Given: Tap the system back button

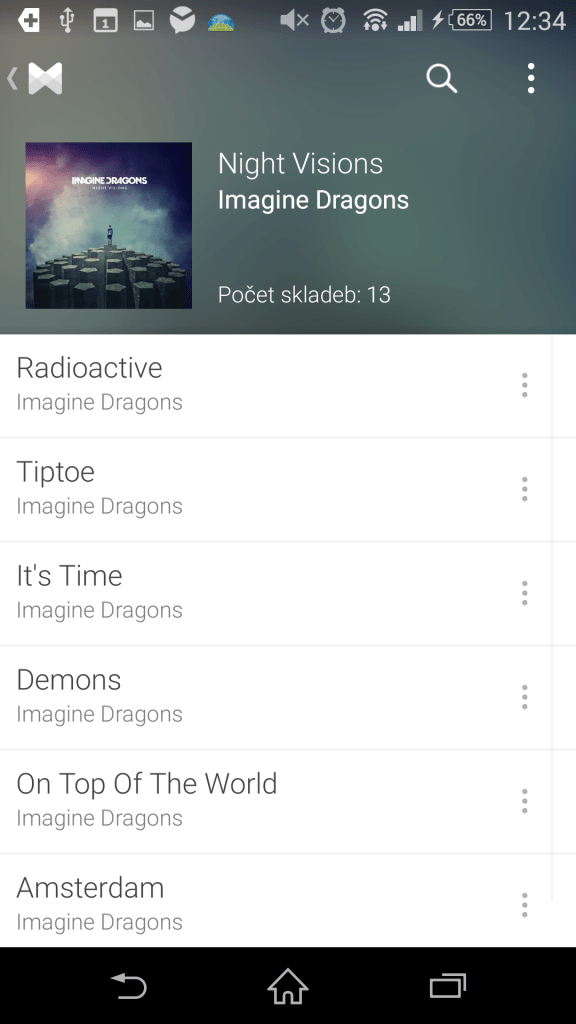Looking at the screenshot, I should point(129,986).
